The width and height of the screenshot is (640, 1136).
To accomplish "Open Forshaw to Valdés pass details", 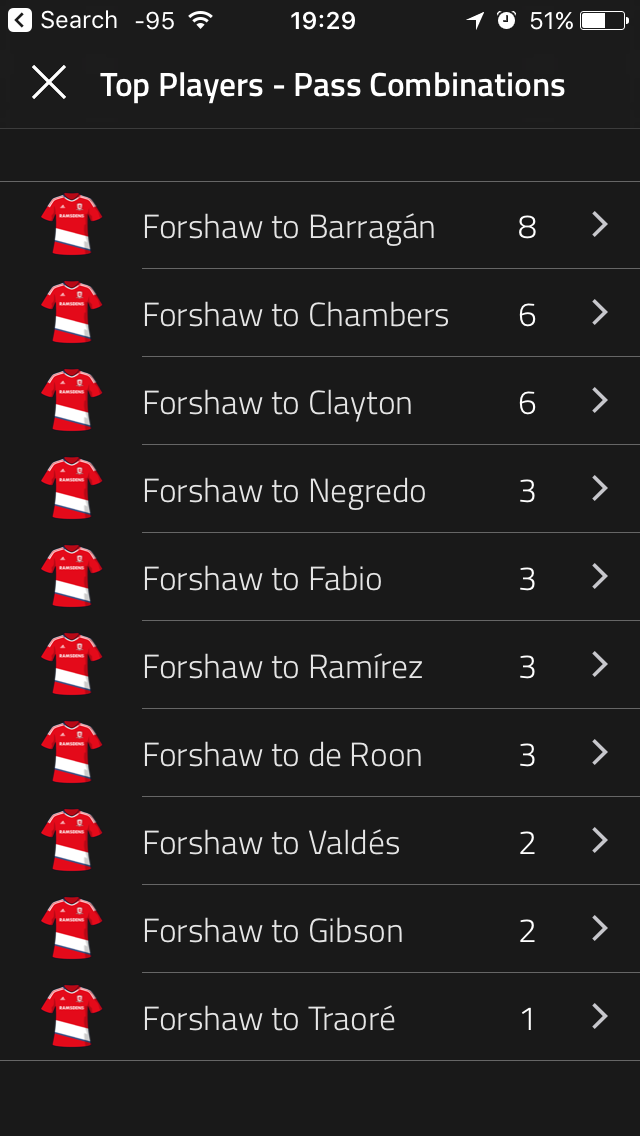I will [320, 840].
